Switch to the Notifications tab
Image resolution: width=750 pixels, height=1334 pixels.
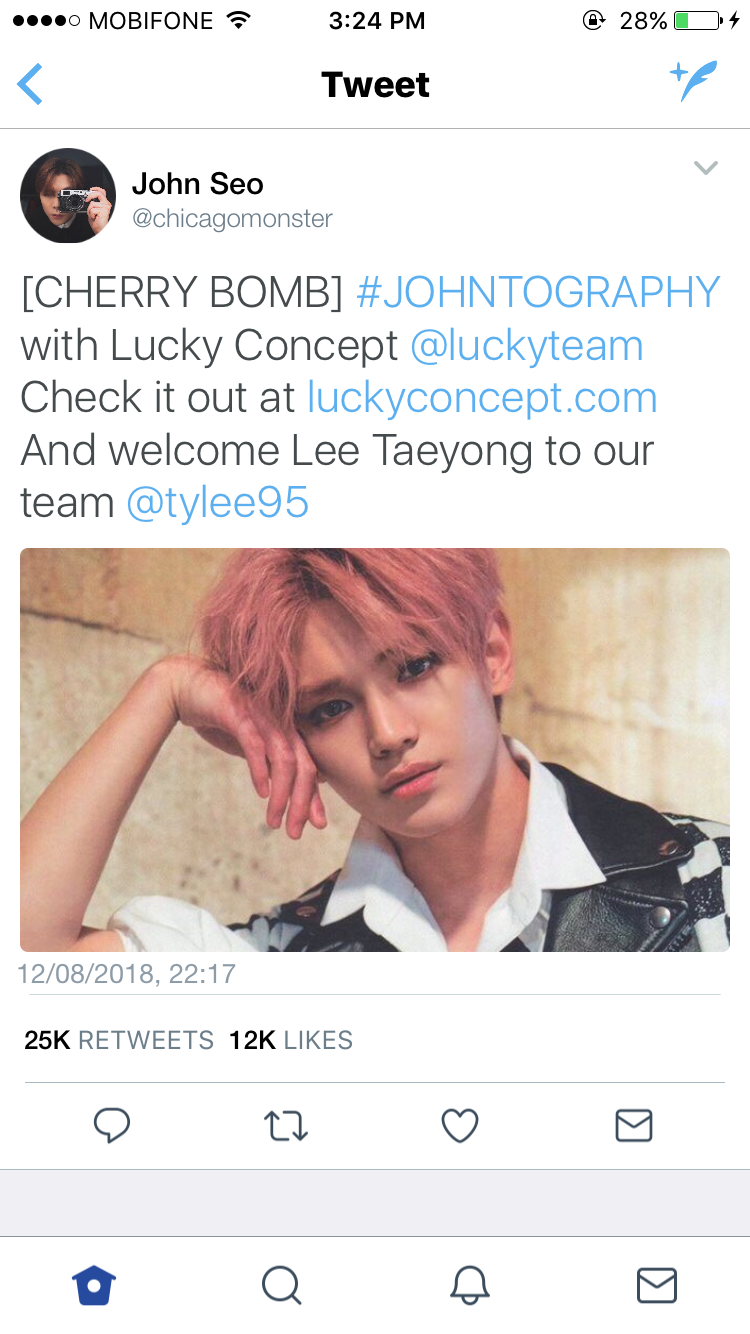point(469,1285)
